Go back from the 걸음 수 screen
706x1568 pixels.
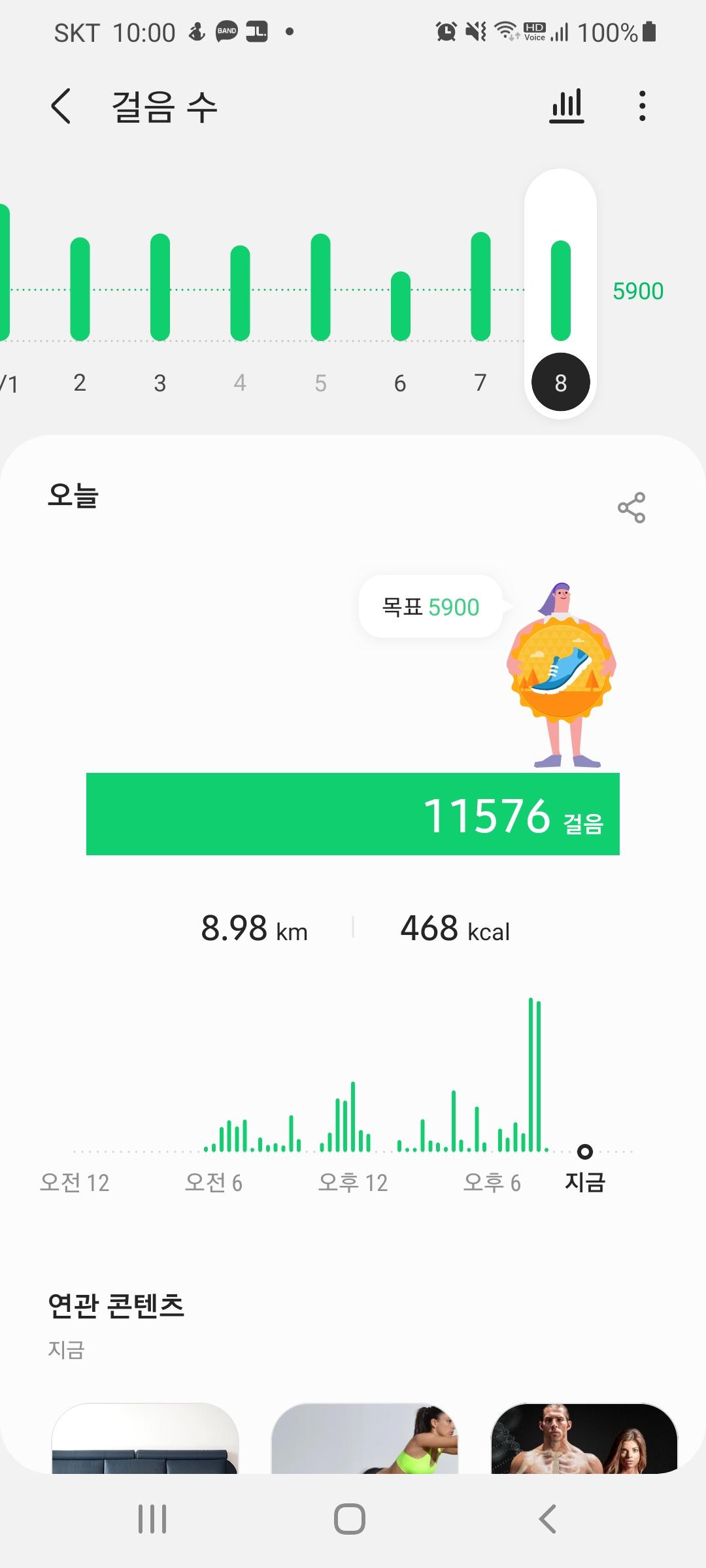(61, 106)
